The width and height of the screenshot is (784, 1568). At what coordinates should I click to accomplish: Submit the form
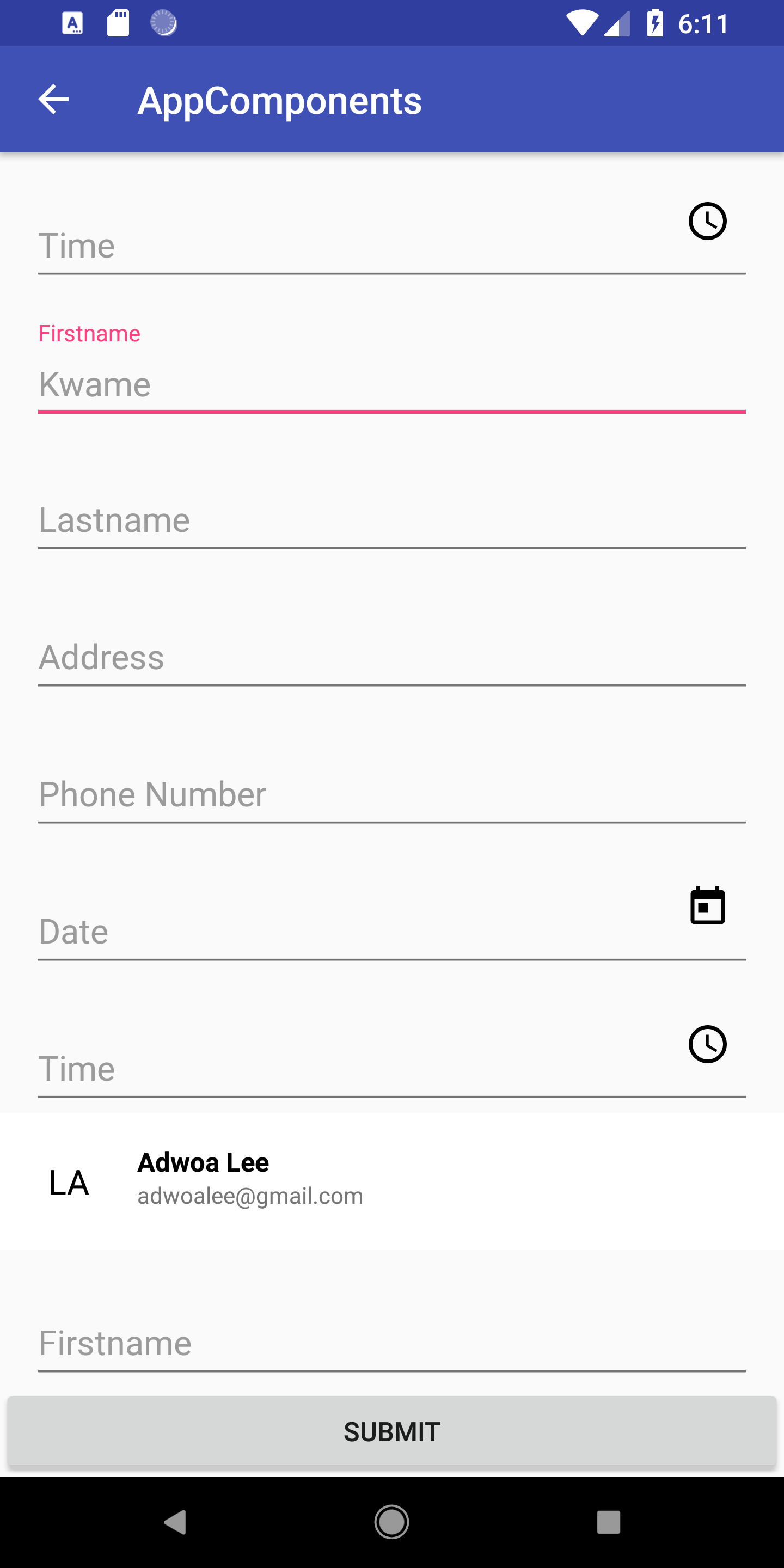[392, 1432]
